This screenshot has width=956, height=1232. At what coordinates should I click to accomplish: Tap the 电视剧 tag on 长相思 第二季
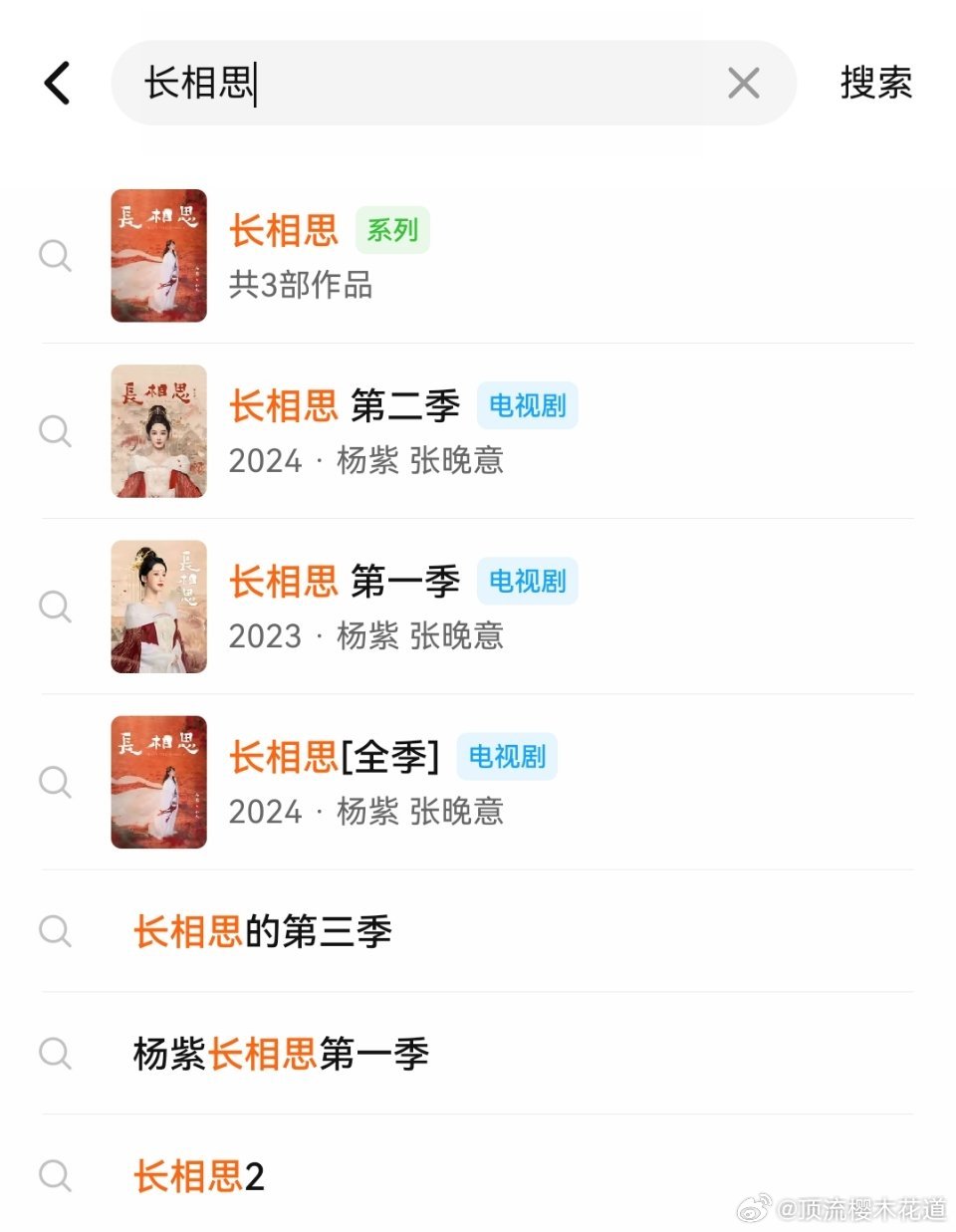coord(527,405)
